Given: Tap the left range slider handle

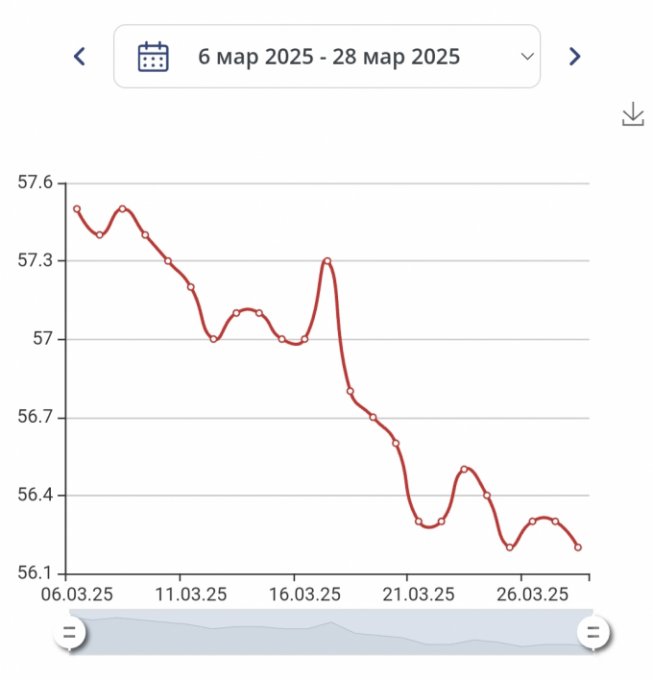Looking at the screenshot, I should coord(70,632).
